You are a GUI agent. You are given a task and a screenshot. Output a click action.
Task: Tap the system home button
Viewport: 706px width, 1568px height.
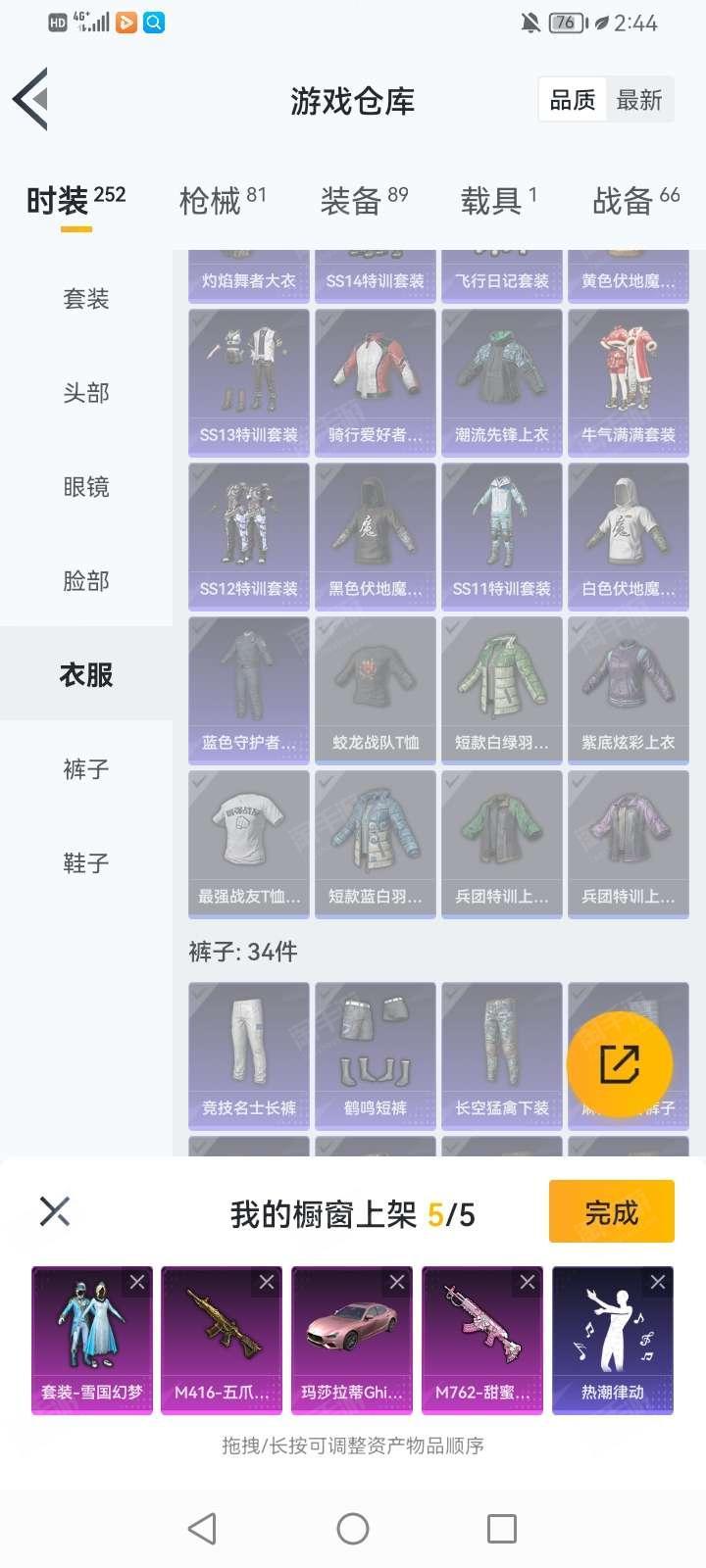(x=353, y=1528)
